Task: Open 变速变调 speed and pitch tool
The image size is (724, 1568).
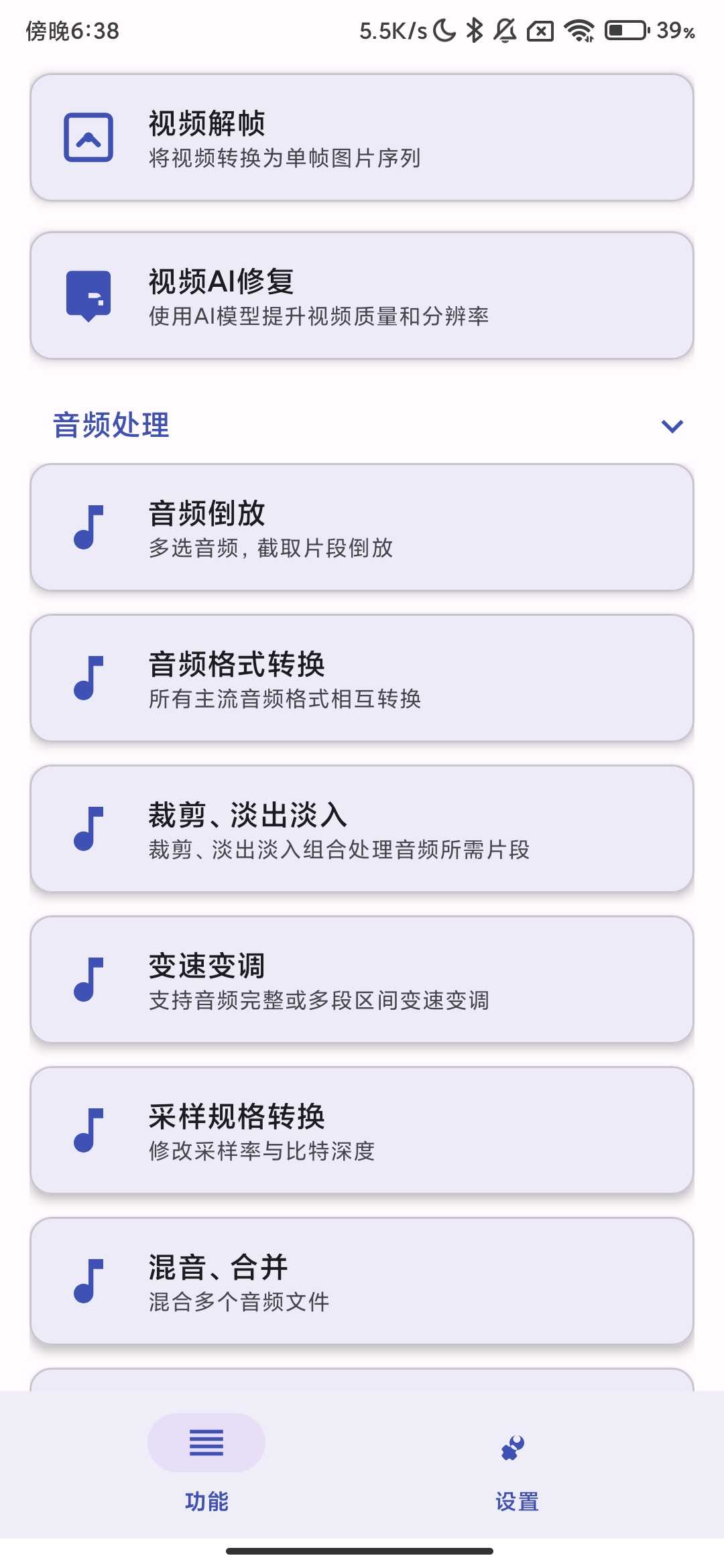Action: 362,980
